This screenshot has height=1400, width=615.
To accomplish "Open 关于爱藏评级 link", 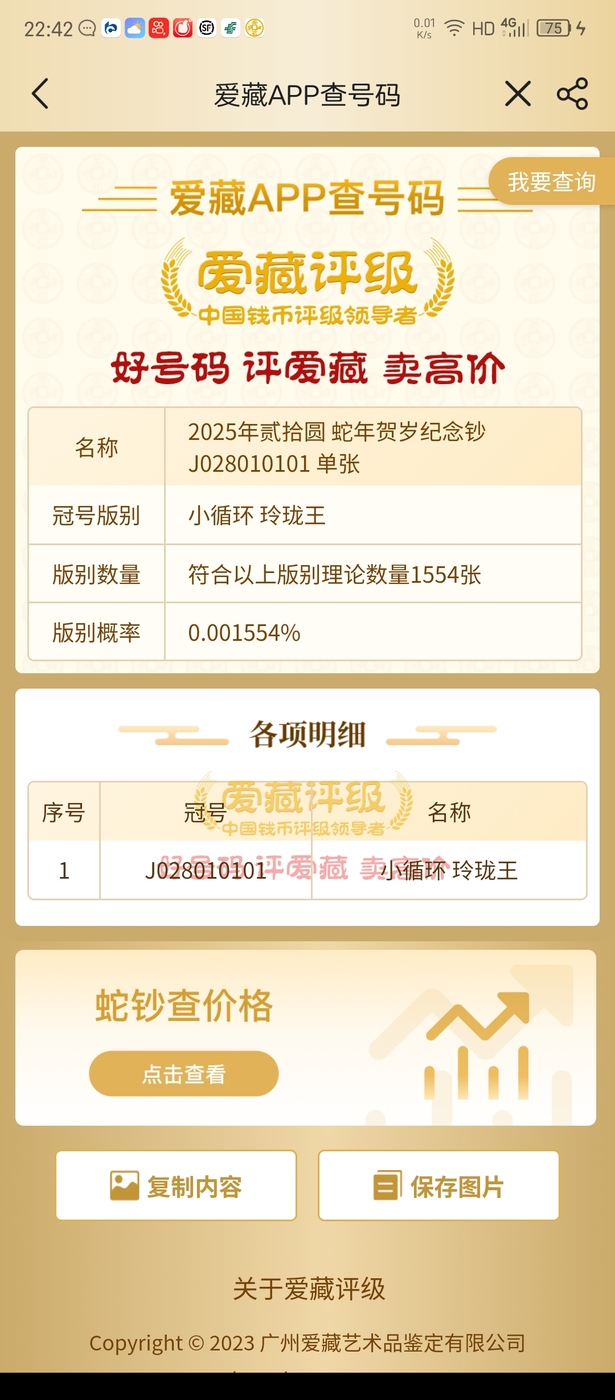I will pos(309,1289).
